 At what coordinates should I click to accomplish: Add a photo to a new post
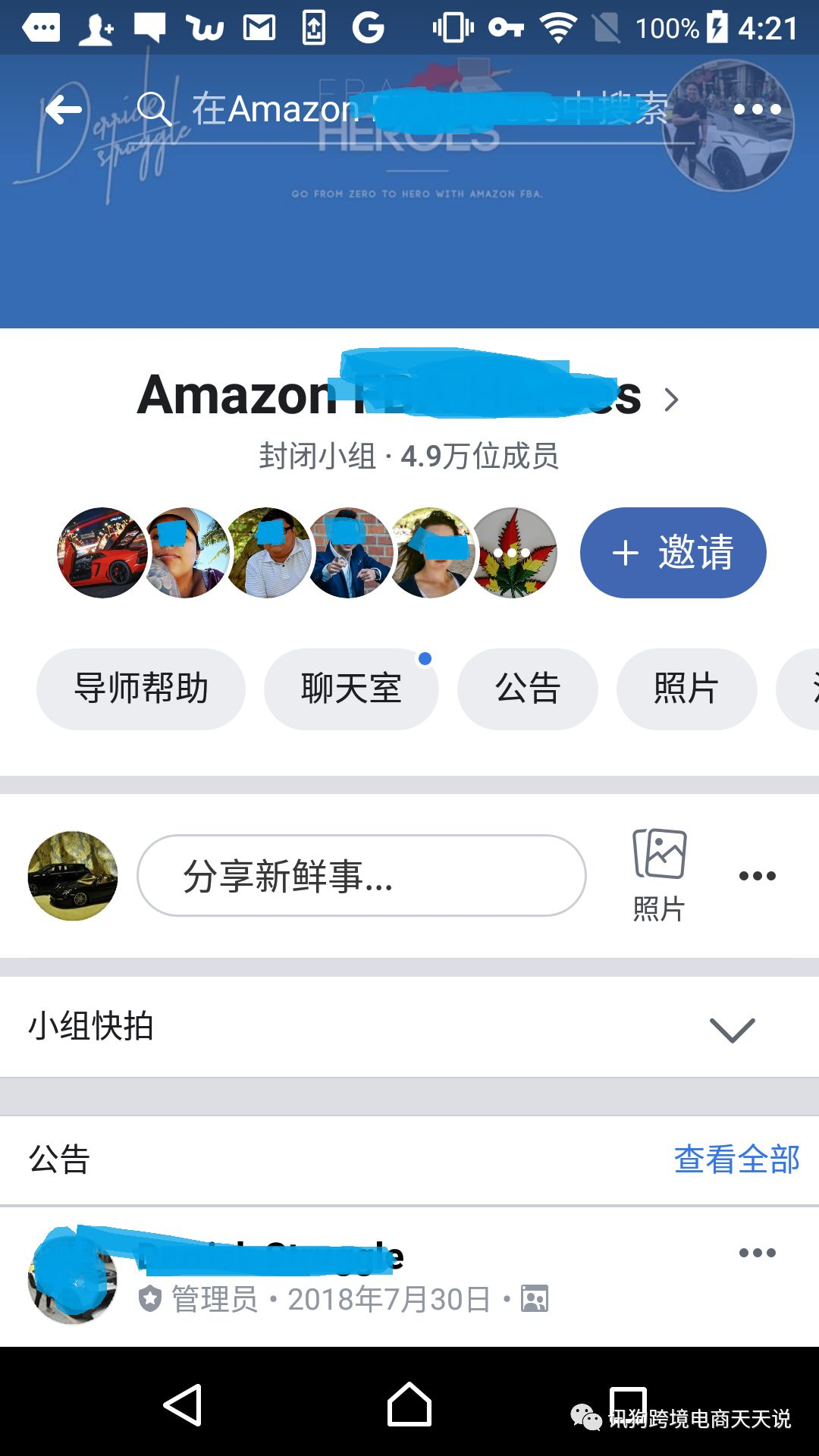pos(660,874)
